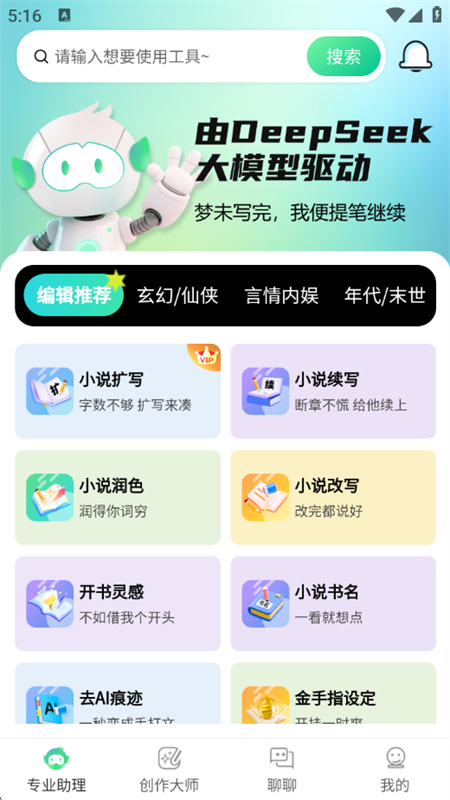Switch to the 玄幻/仙侠 tab
450x800 pixels.
[178, 295]
